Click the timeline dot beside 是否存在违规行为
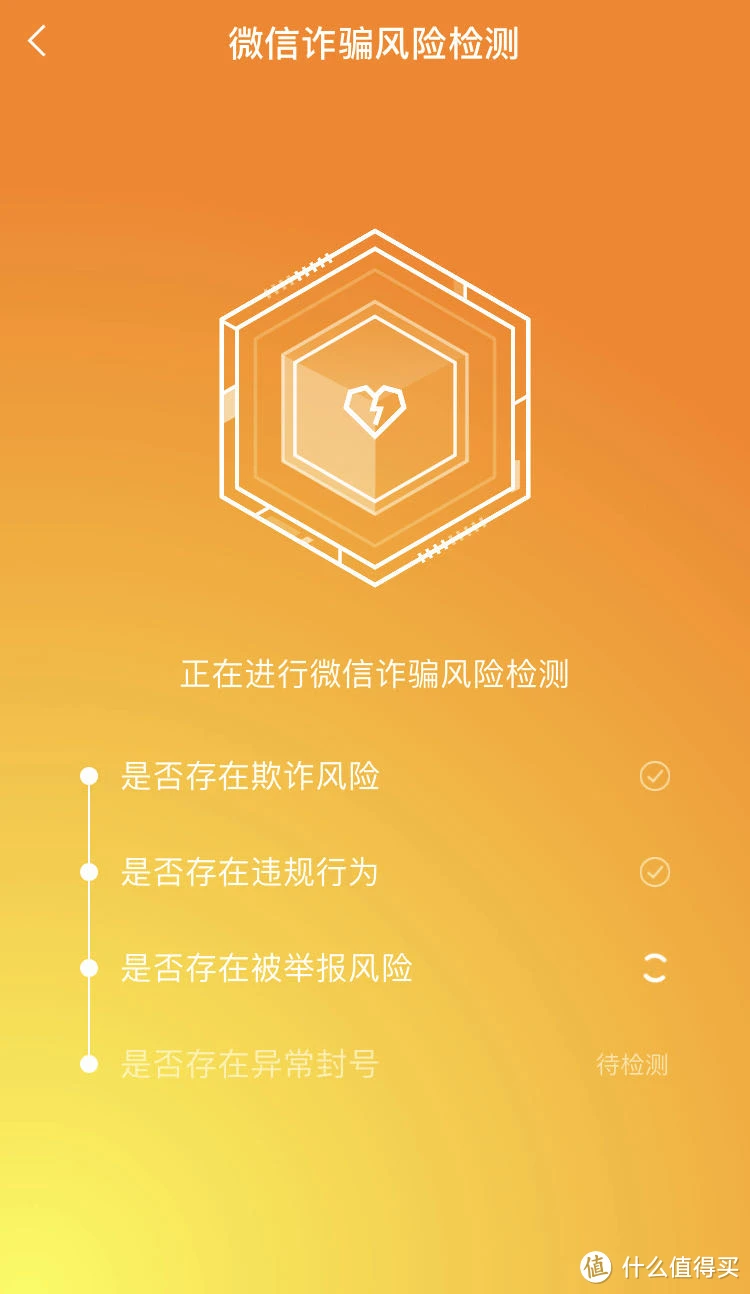Image resolution: width=750 pixels, height=1294 pixels. (91, 872)
